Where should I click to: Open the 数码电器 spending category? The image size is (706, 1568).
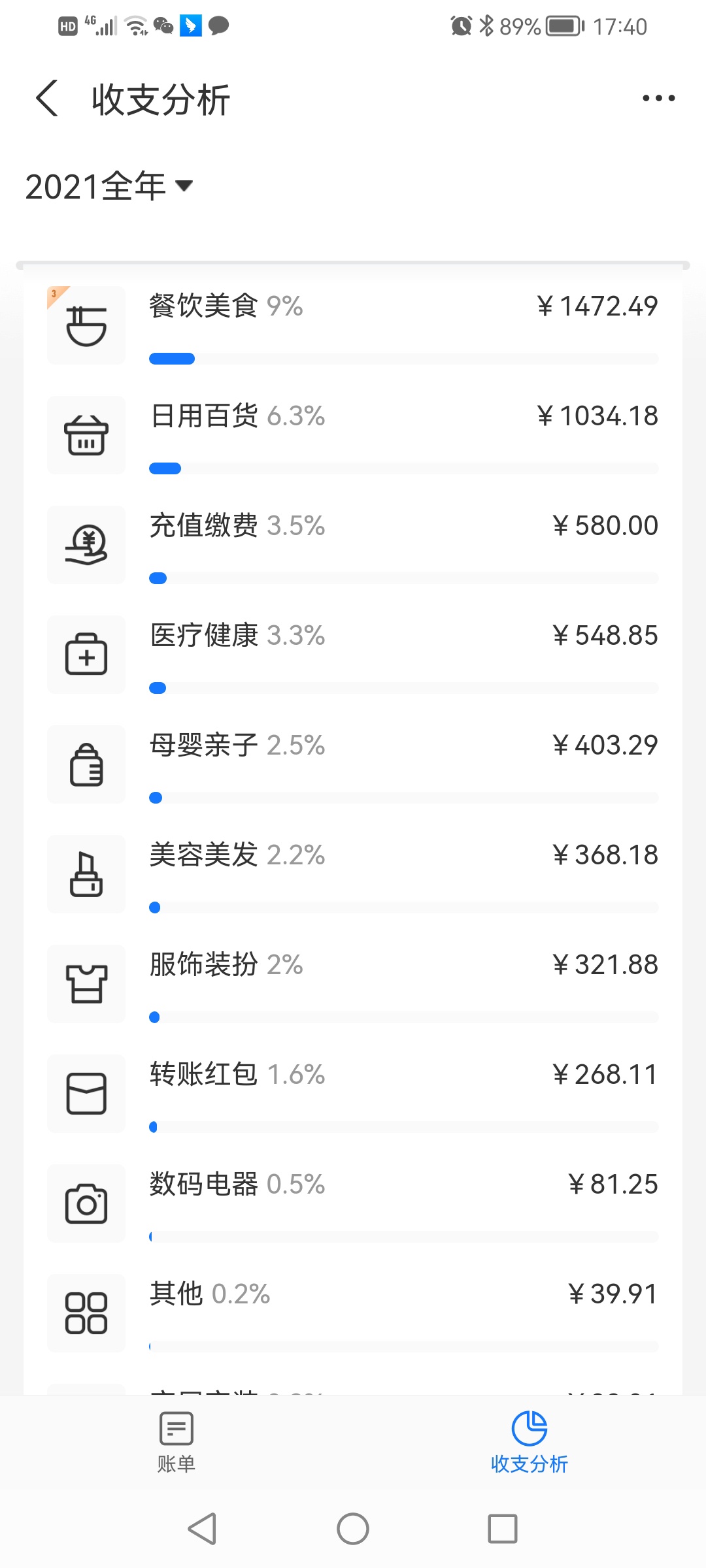tap(353, 1203)
